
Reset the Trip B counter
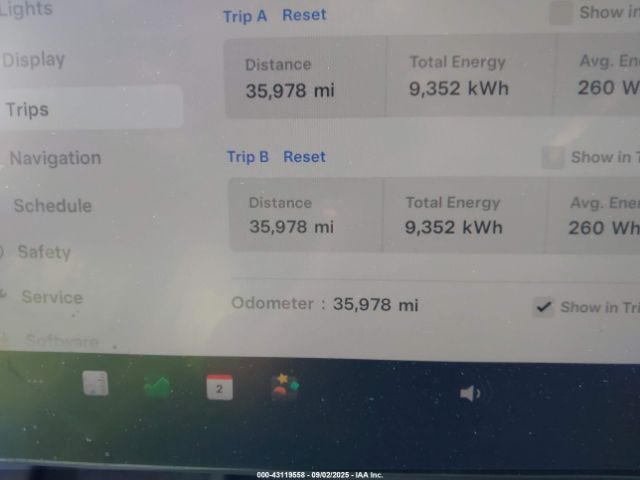pos(304,157)
